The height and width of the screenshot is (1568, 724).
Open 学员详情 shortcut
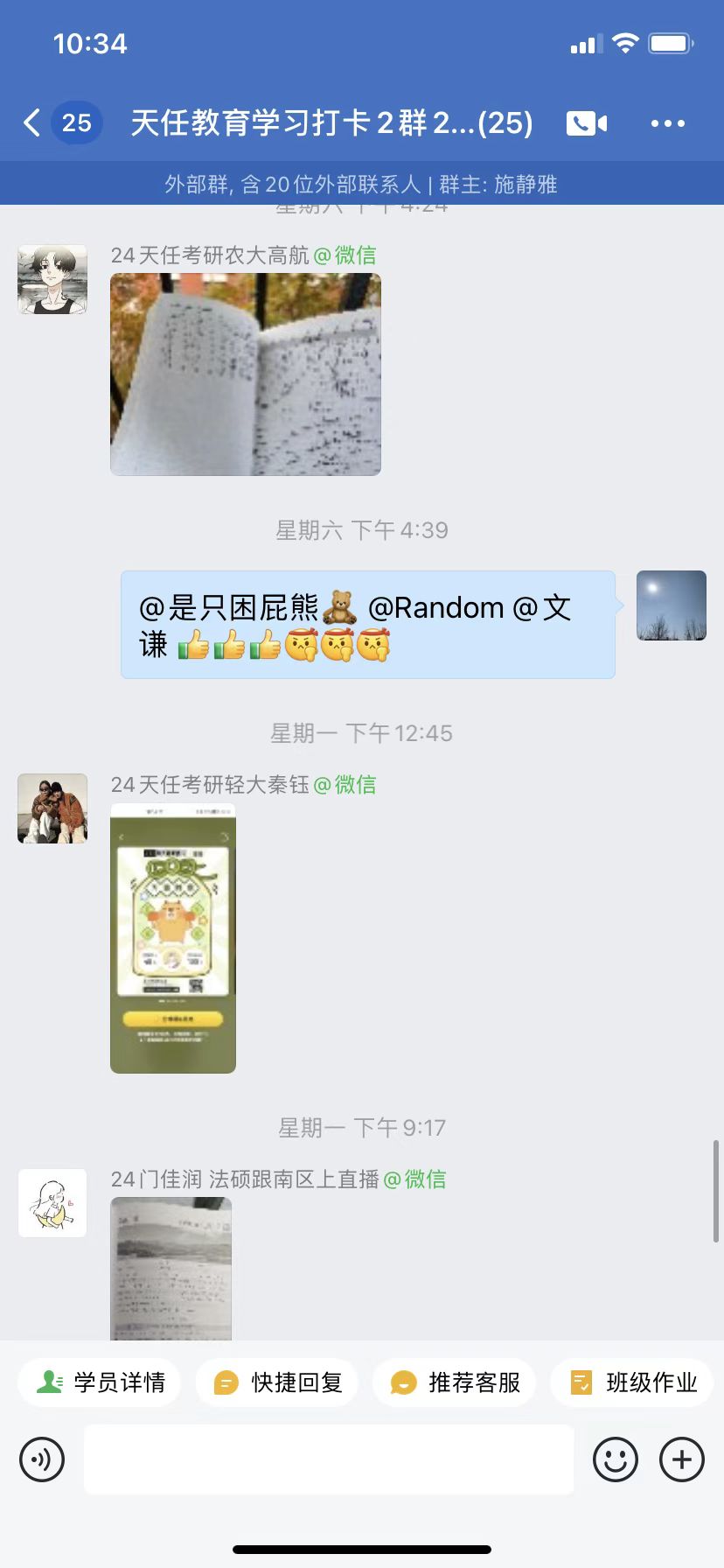[x=100, y=1382]
